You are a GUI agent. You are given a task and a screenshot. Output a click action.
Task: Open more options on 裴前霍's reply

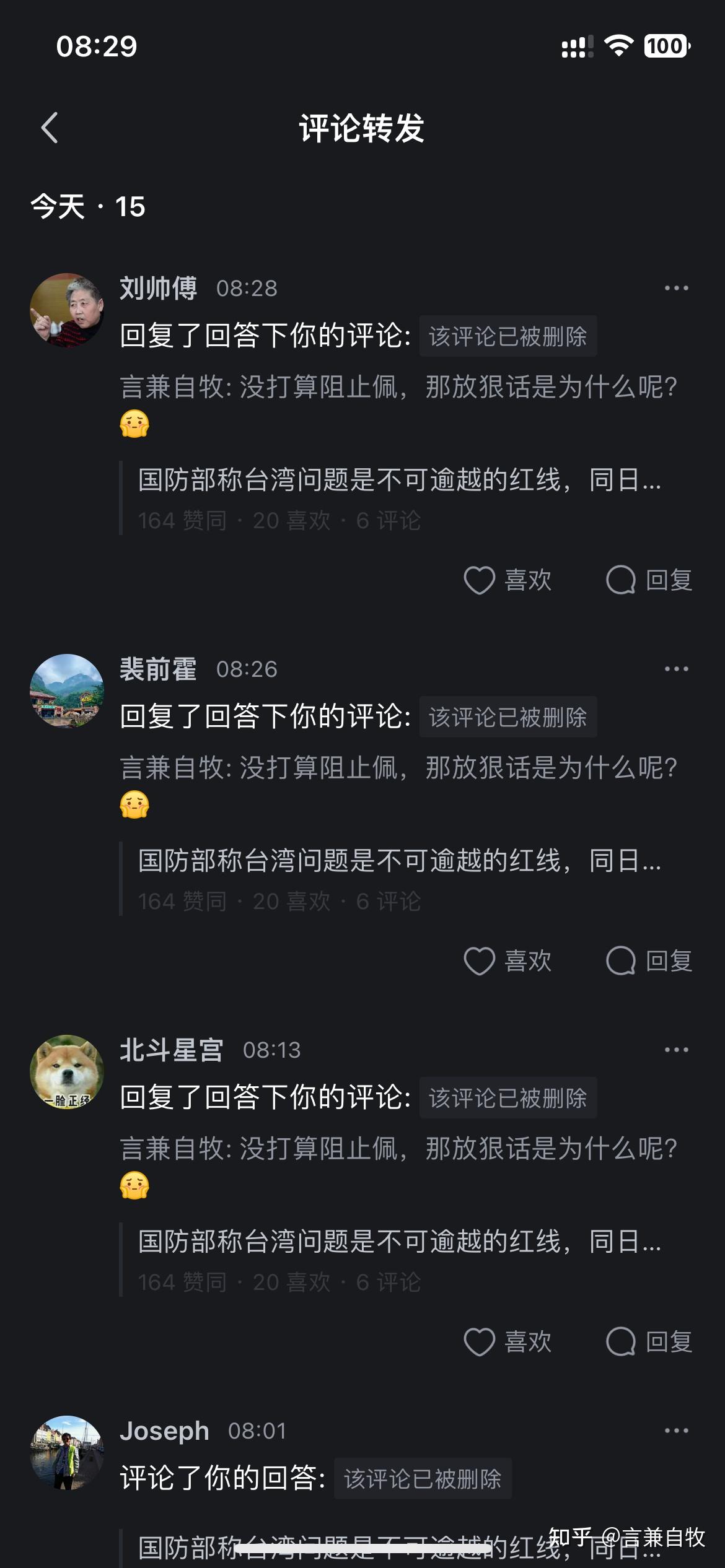676,669
